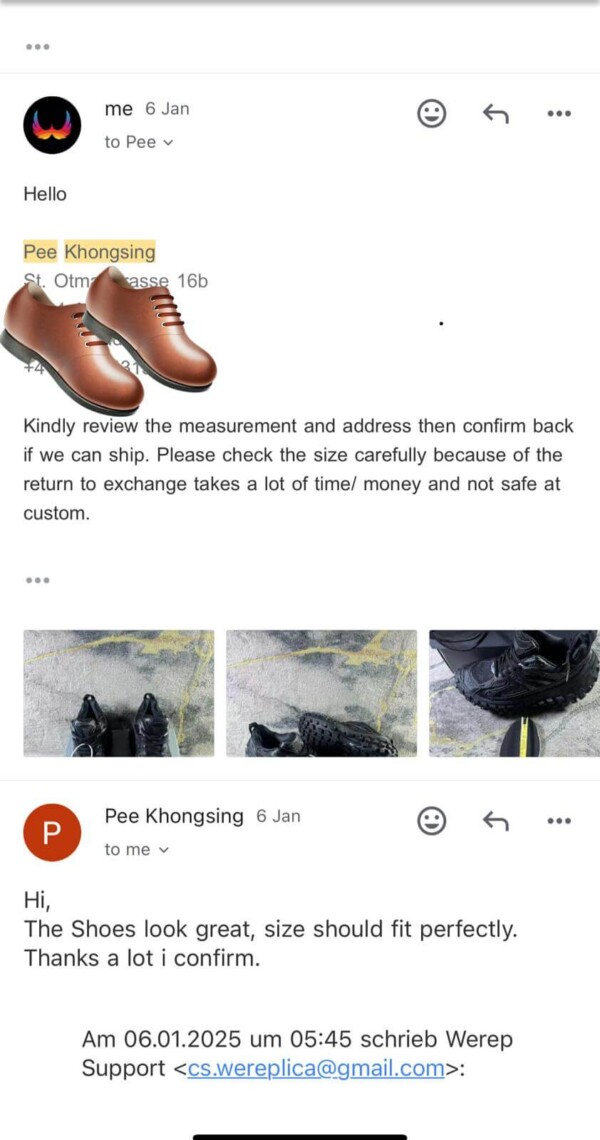
Task: Open more options on Pee Khongsing's email
Action: (559, 821)
